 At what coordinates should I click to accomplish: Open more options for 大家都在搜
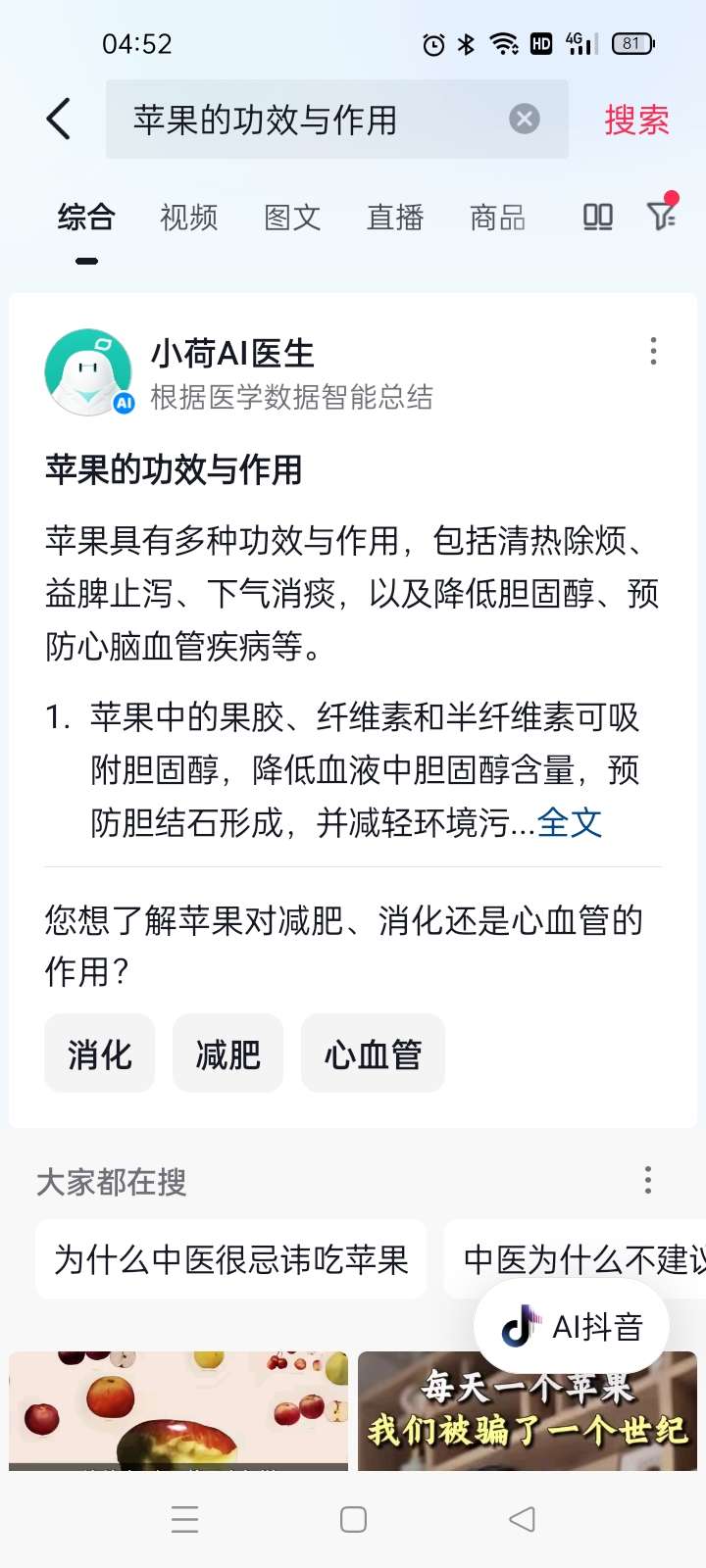(647, 1180)
